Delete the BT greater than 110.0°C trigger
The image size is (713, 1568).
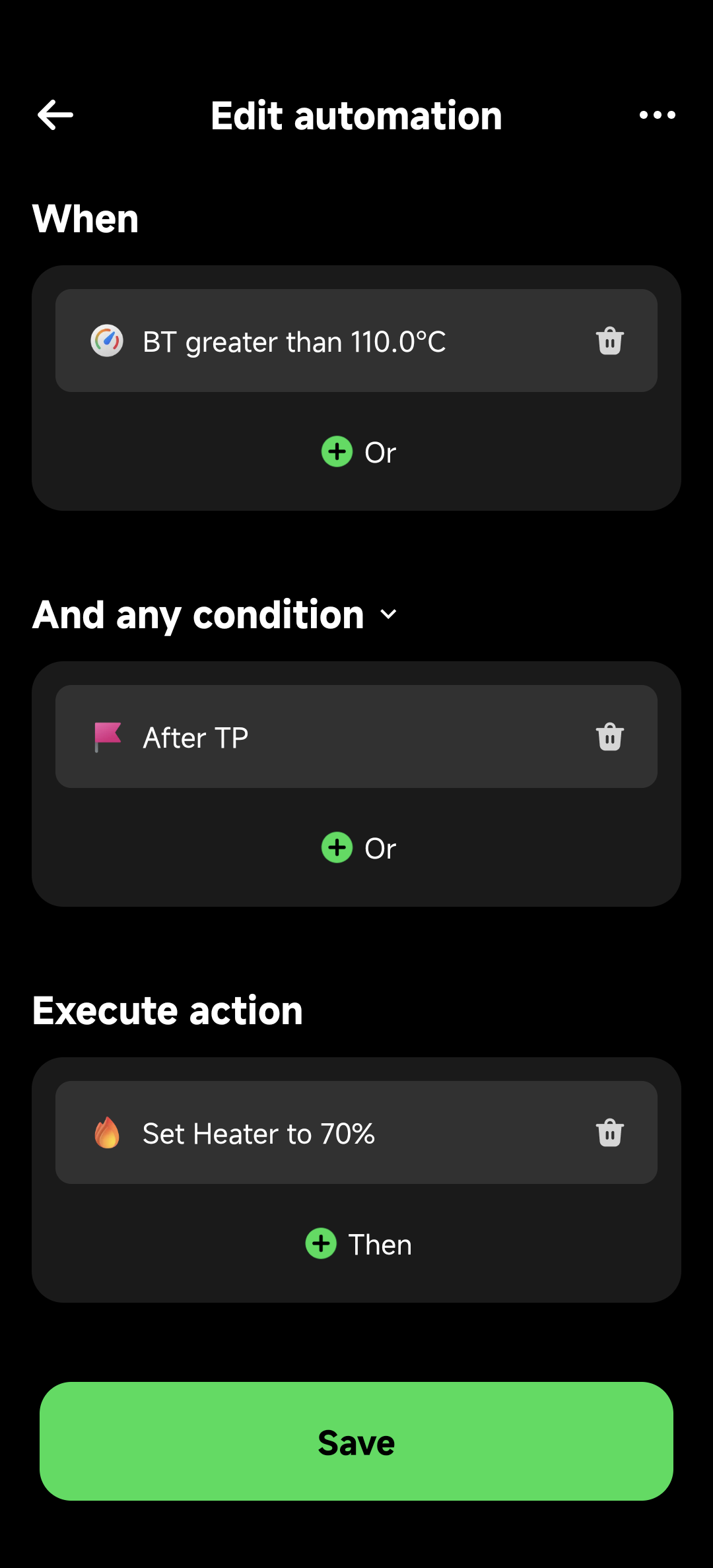click(x=609, y=341)
